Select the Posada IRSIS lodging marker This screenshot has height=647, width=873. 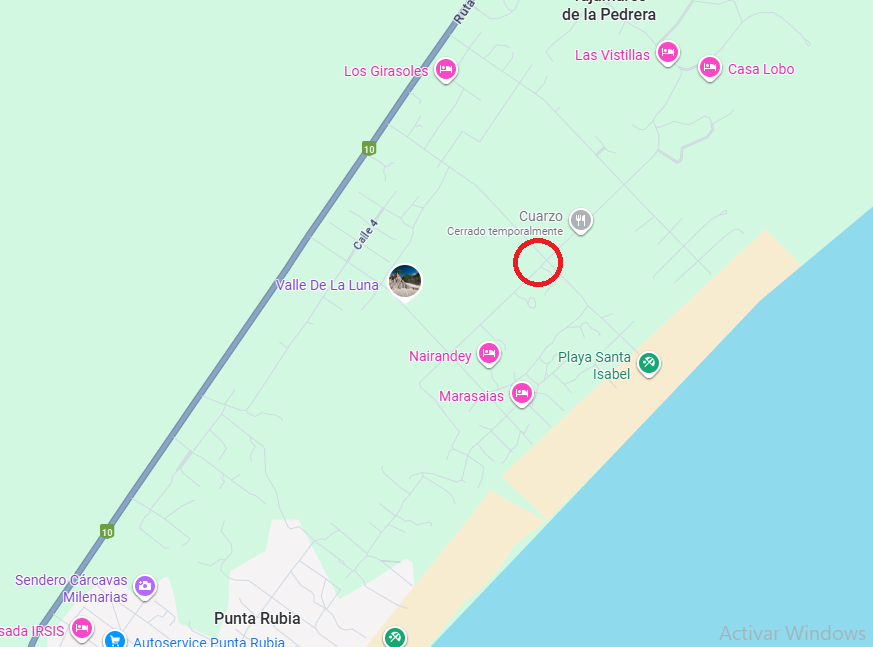point(82,628)
